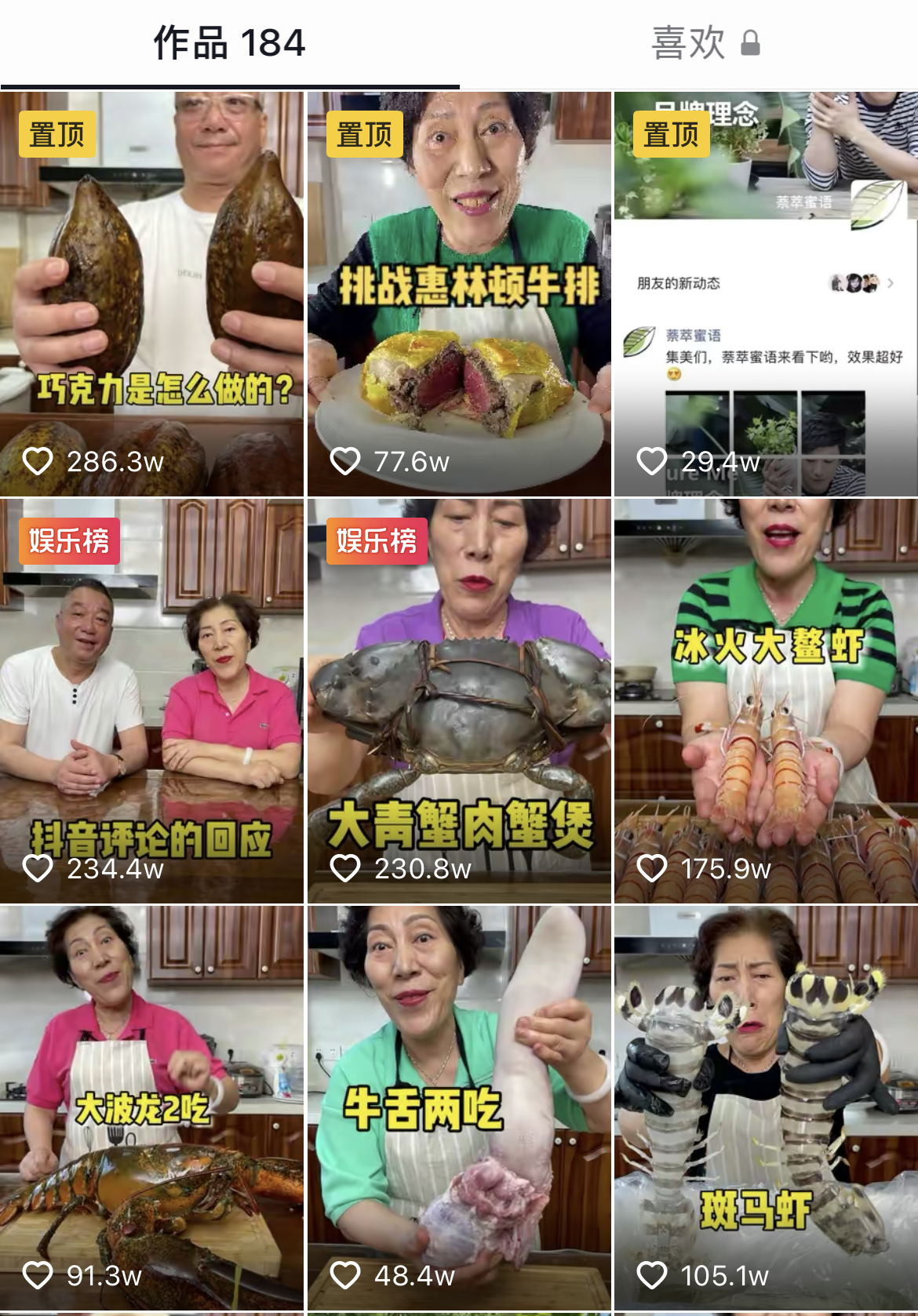Open the video 大波龙2吃
Viewport: 918px width, 1316px height.
point(151,1108)
